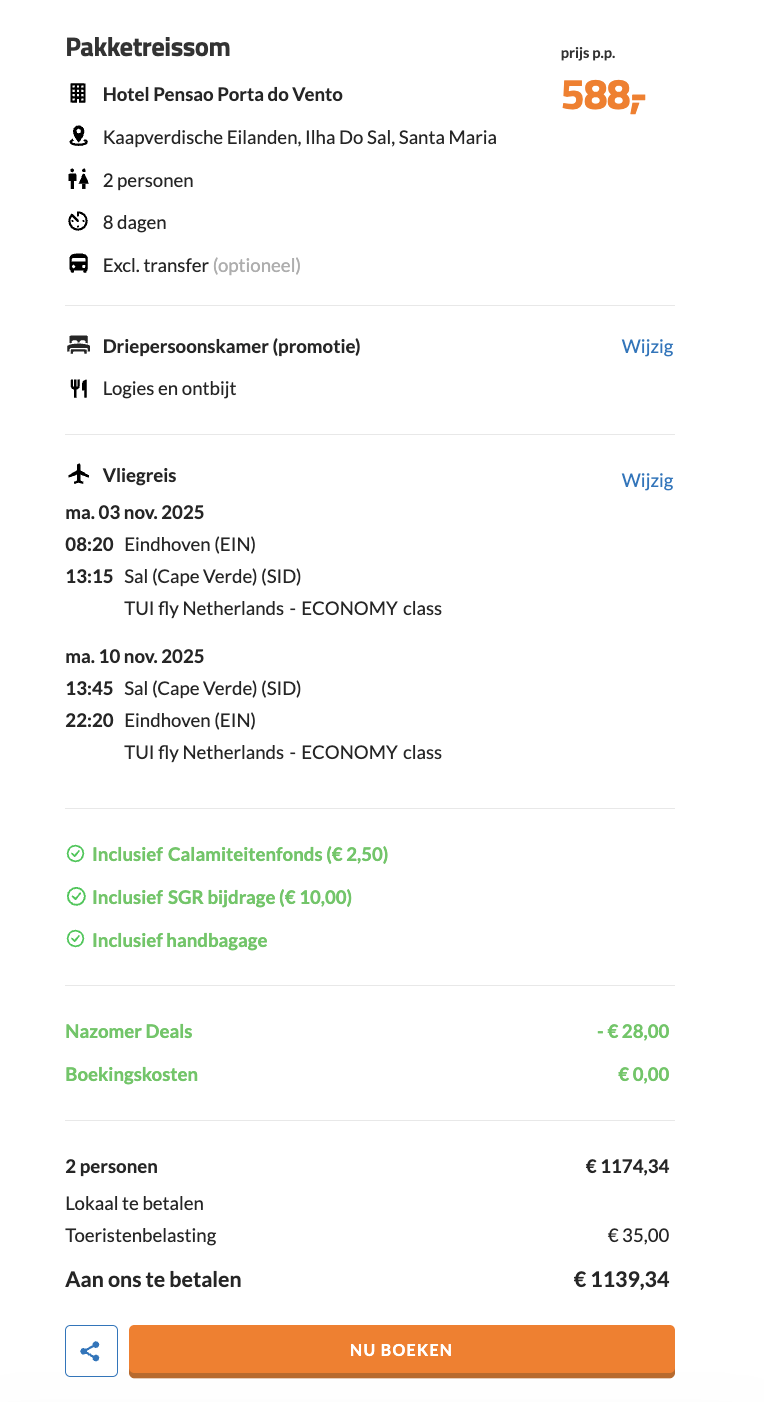
Task: Change the Driepersoonskamer room selection via Wijzig
Action: click(x=647, y=347)
